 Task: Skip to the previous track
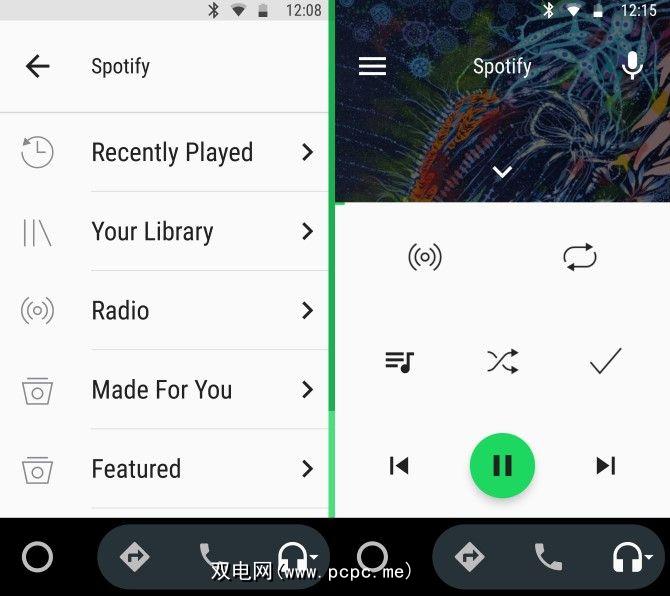click(x=399, y=465)
